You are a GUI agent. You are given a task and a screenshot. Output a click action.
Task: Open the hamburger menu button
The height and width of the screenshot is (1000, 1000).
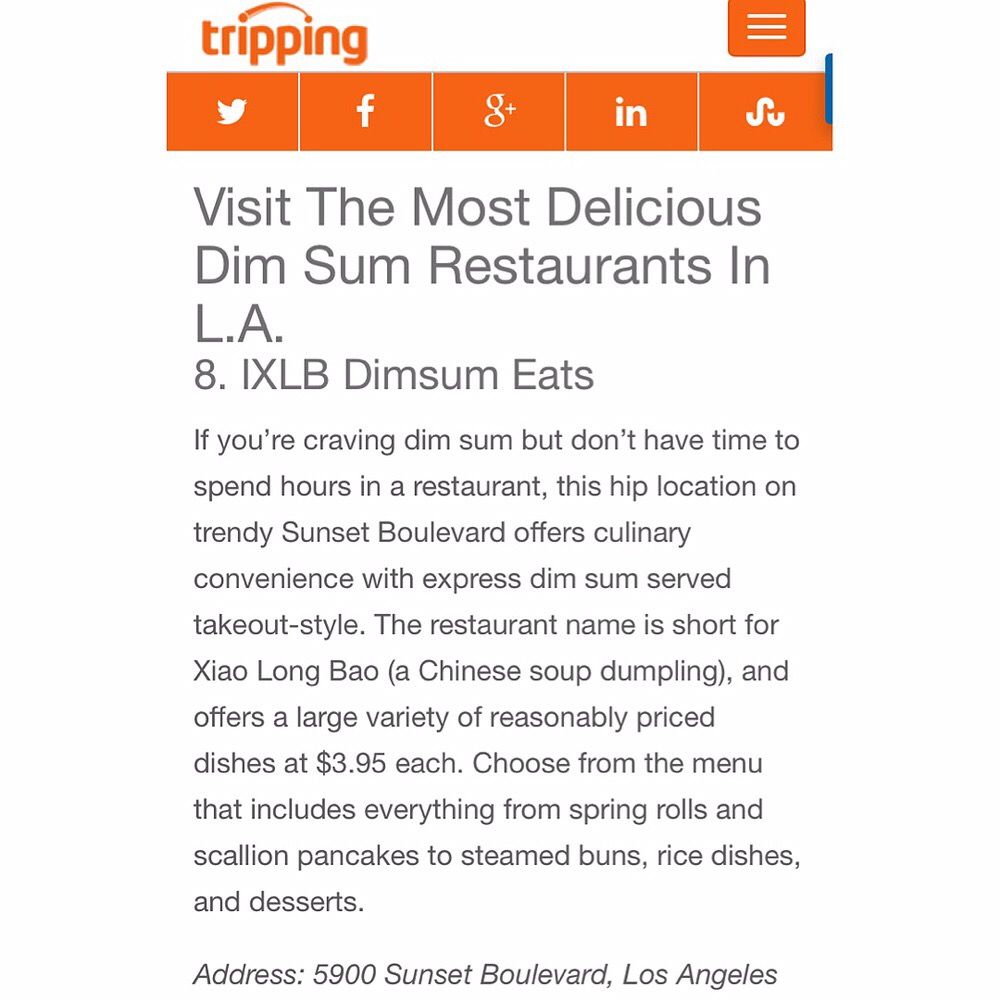click(x=766, y=27)
